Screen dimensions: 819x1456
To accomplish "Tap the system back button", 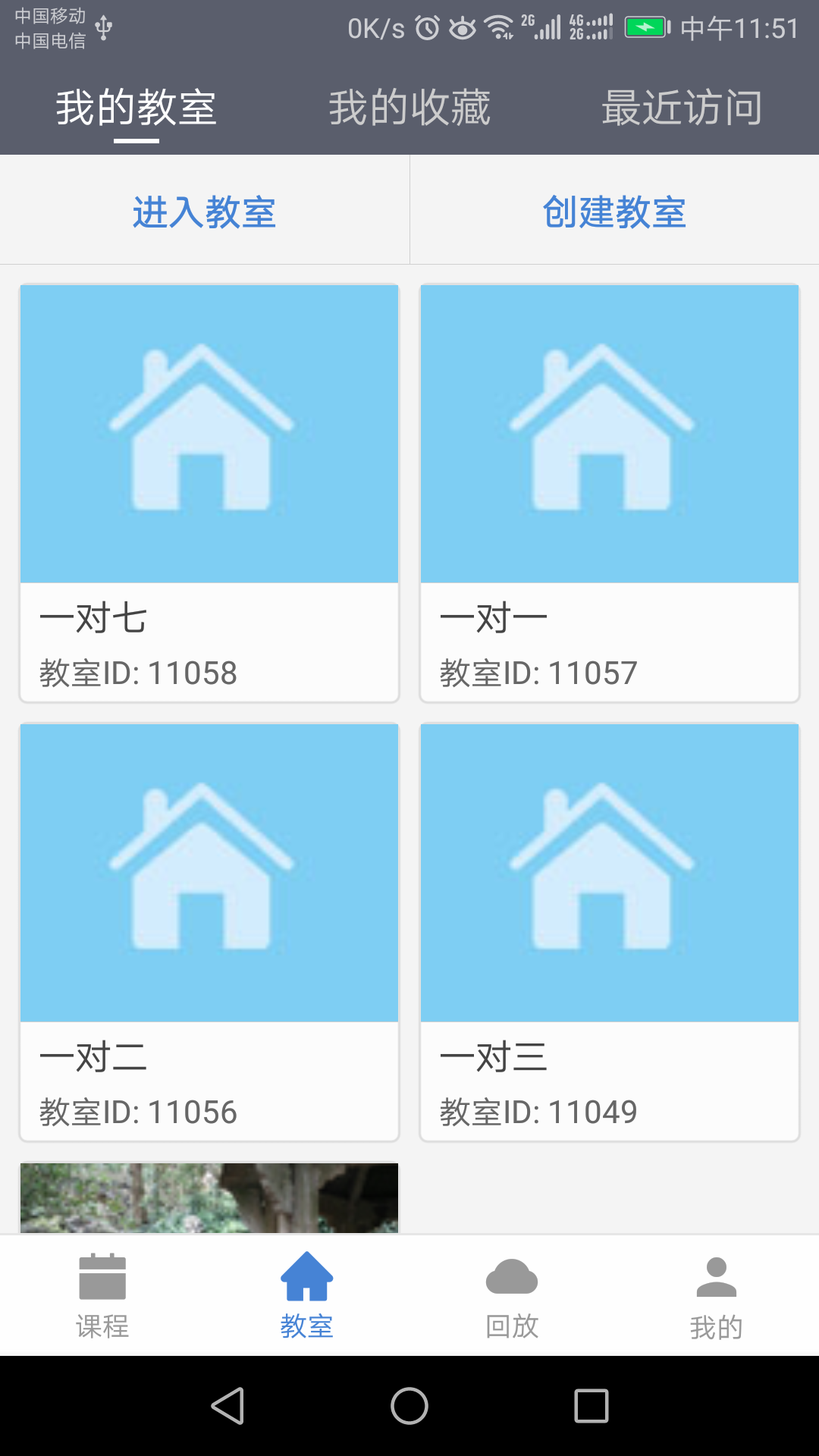I will pos(227,1406).
